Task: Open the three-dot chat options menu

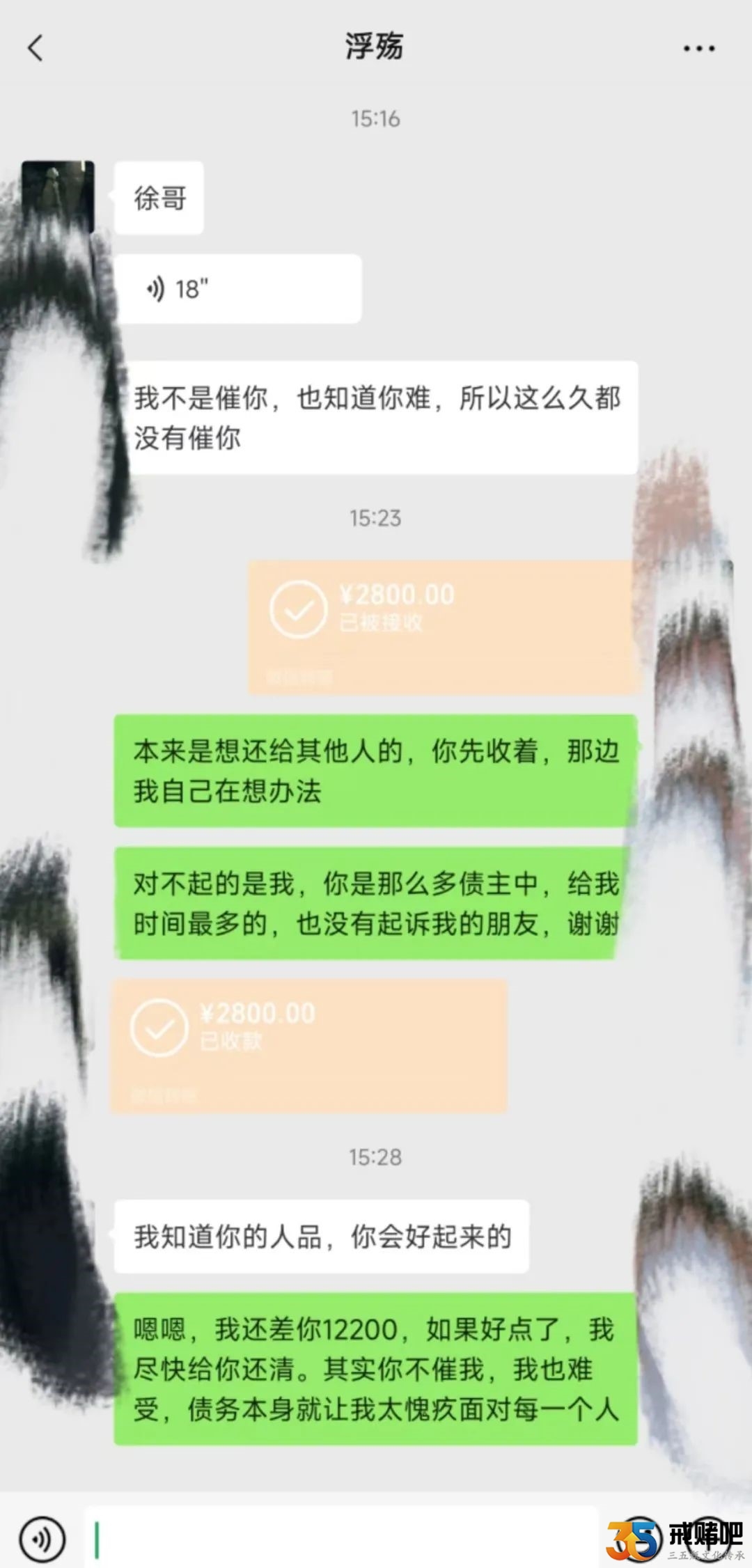Action: pos(698,48)
